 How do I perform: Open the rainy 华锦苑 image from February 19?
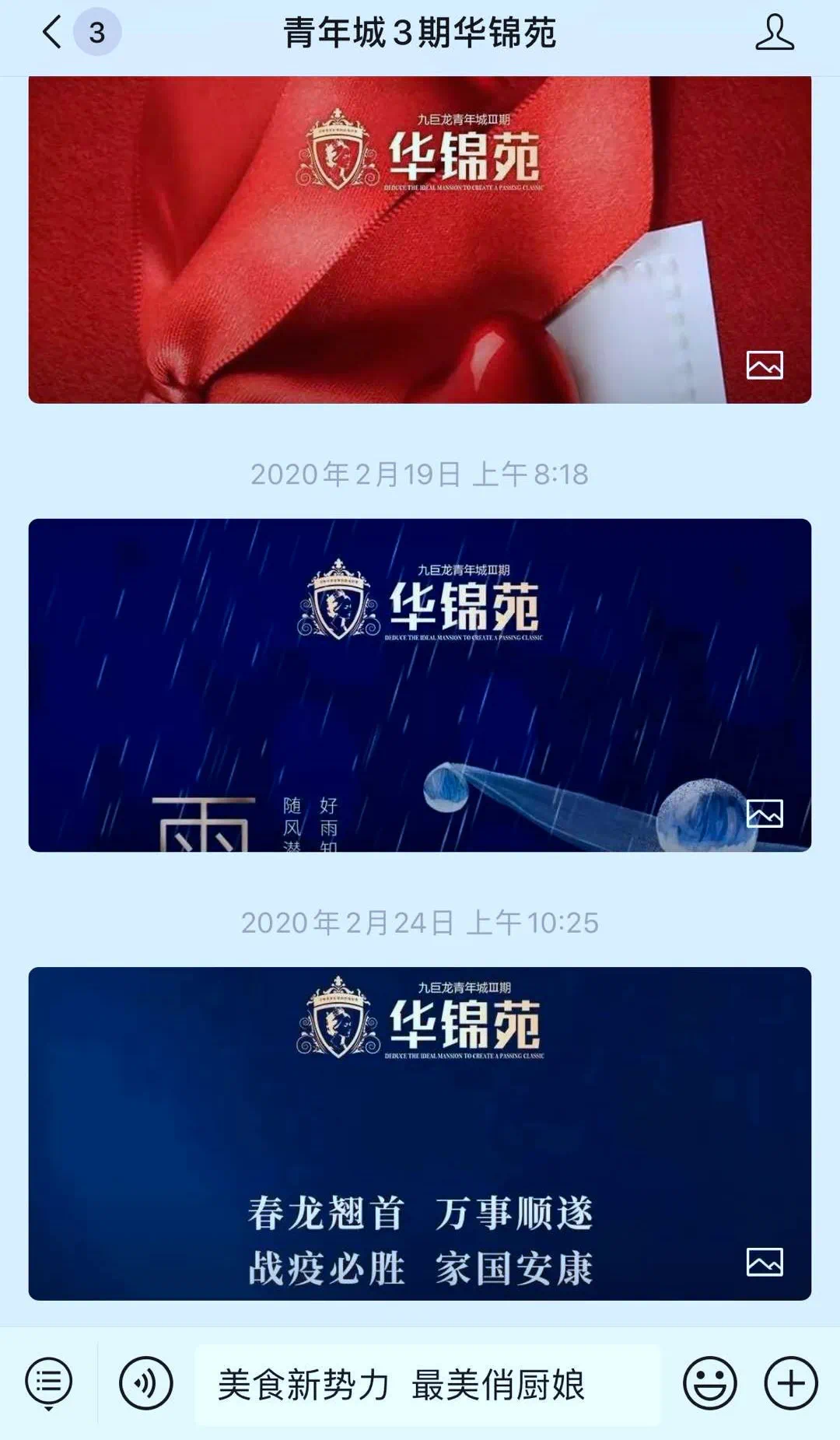(419, 685)
